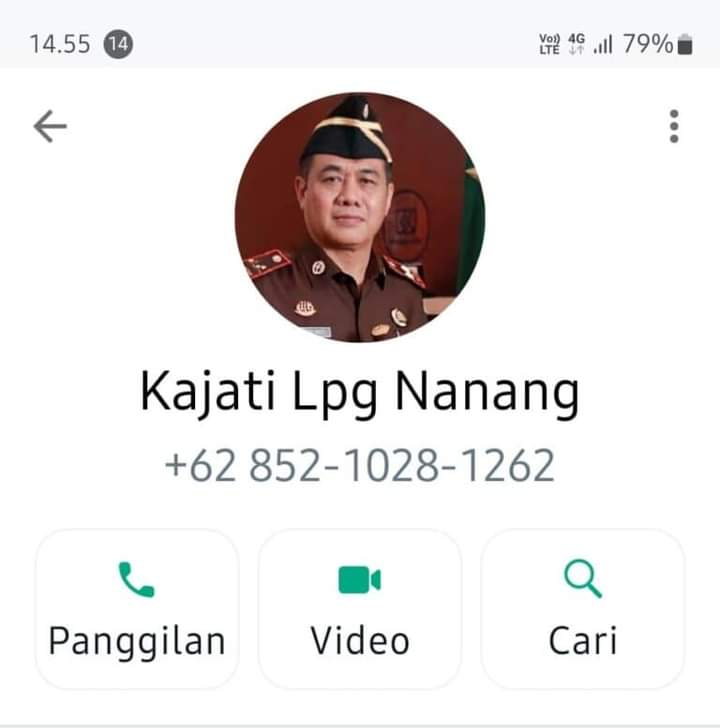
Task: Tap Cari to search the chat
Action: (583, 609)
